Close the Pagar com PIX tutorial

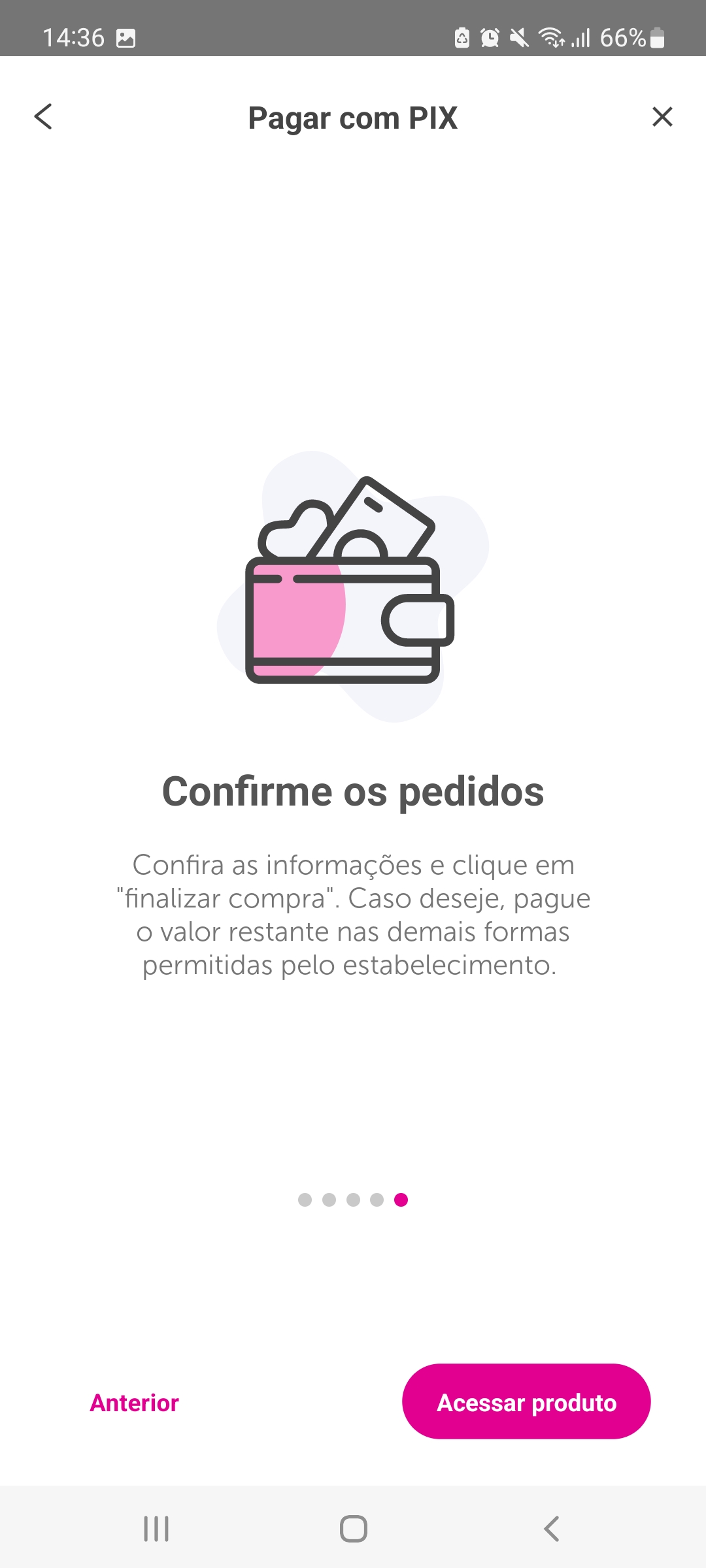(662, 117)
